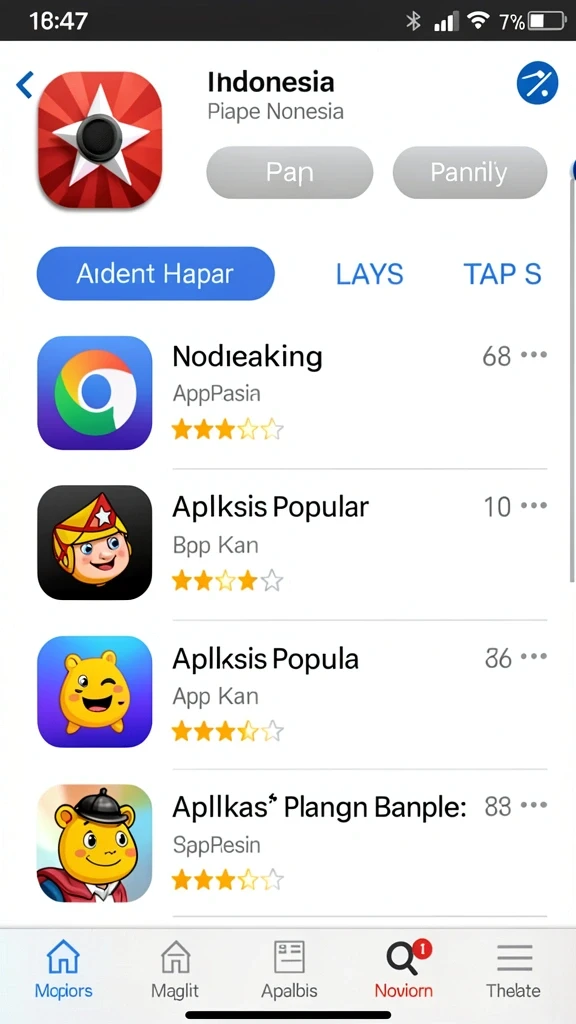Open the Noviorn search tab
The image size is (576, 1024).
pyautogui.click(x=404, y=970)
